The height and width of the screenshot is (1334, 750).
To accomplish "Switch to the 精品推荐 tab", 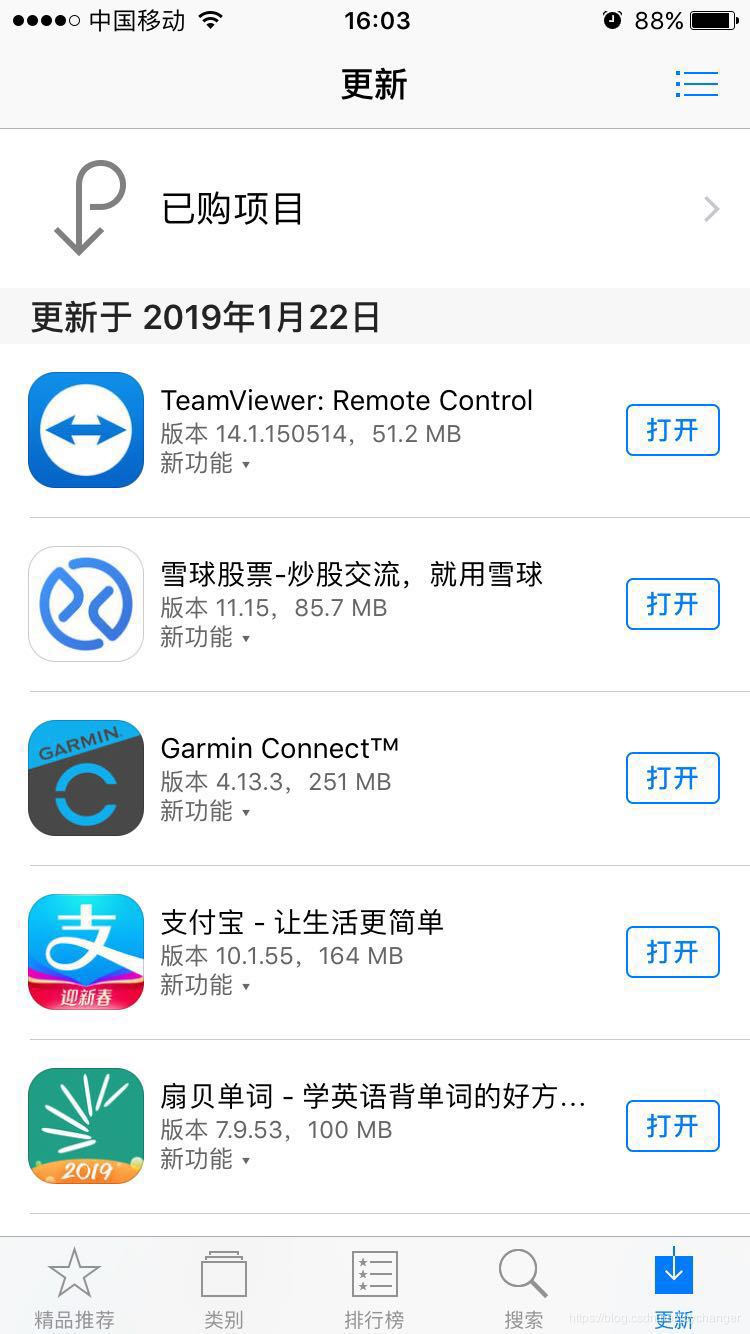I will click(x=75, y=1288).
